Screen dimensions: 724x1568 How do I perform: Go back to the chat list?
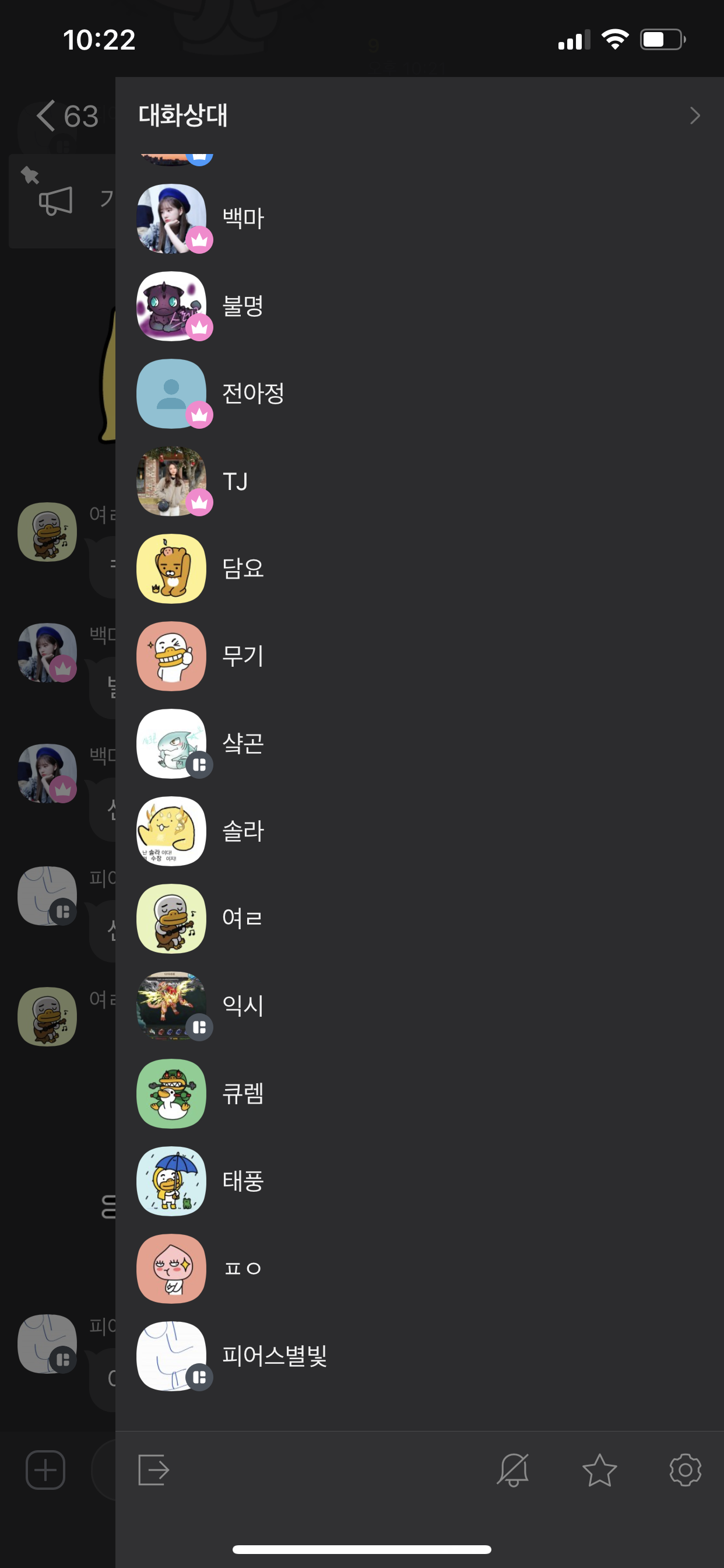pos(46,116)
